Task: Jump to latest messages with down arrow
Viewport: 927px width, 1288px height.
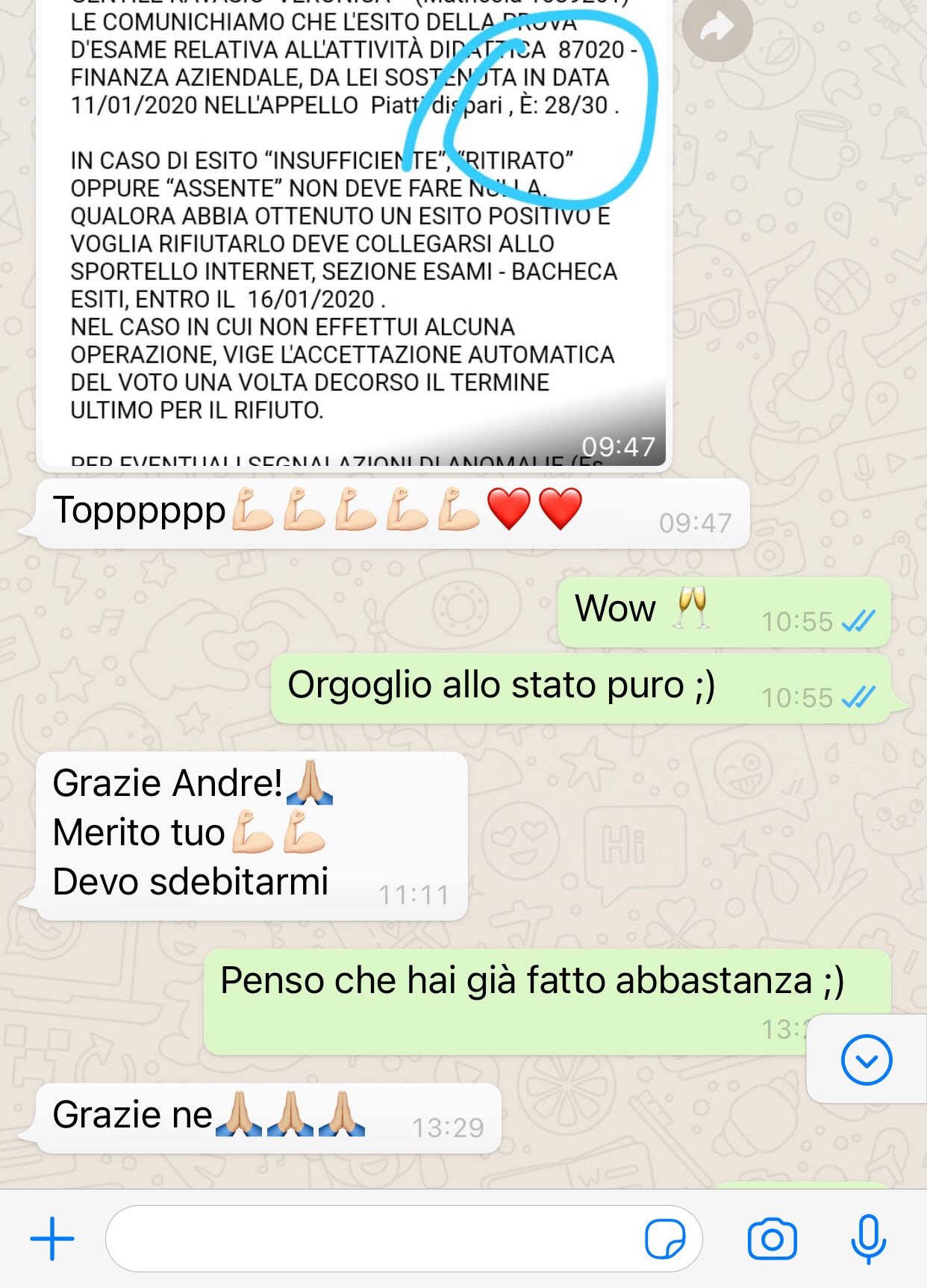Action: [867, 1060]
